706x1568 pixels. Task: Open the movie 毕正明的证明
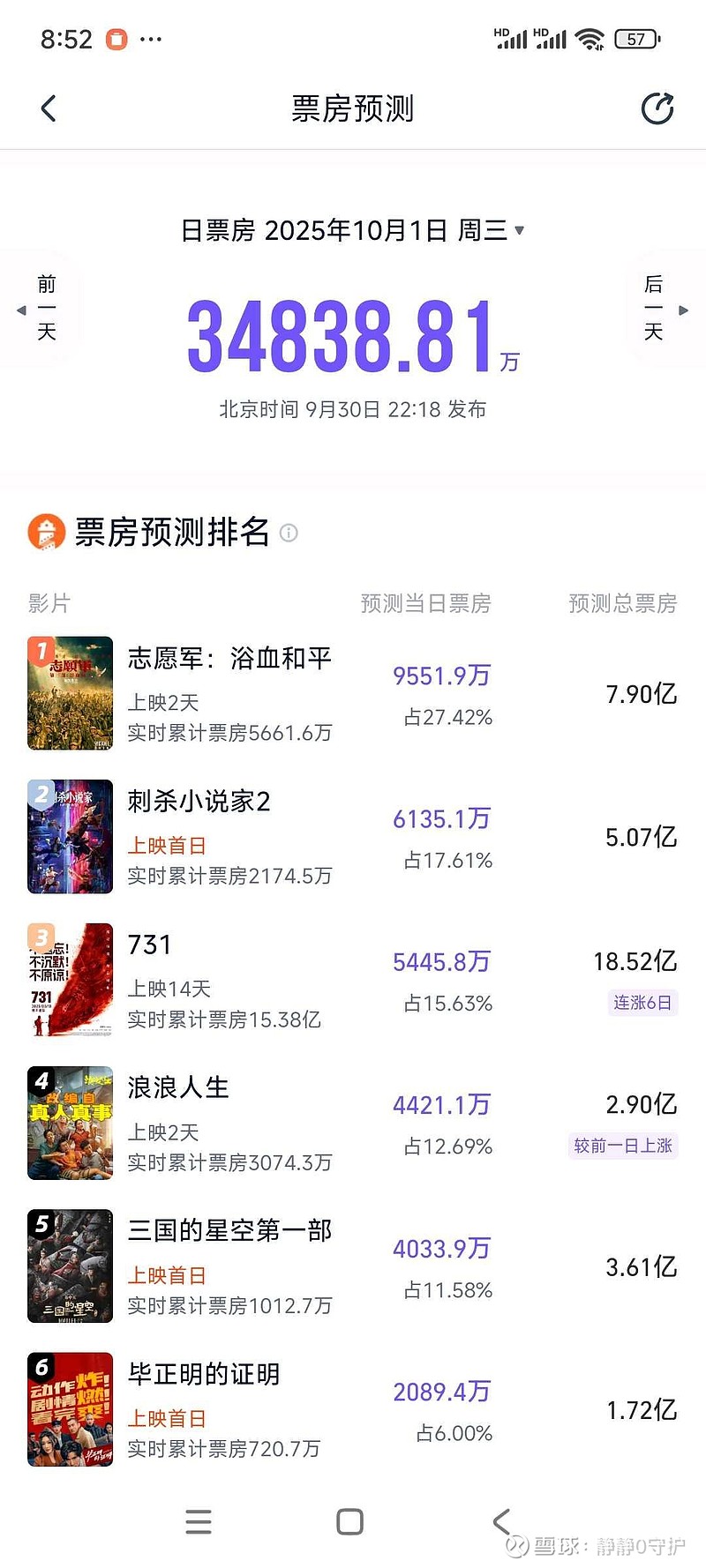pos(204,1374)
